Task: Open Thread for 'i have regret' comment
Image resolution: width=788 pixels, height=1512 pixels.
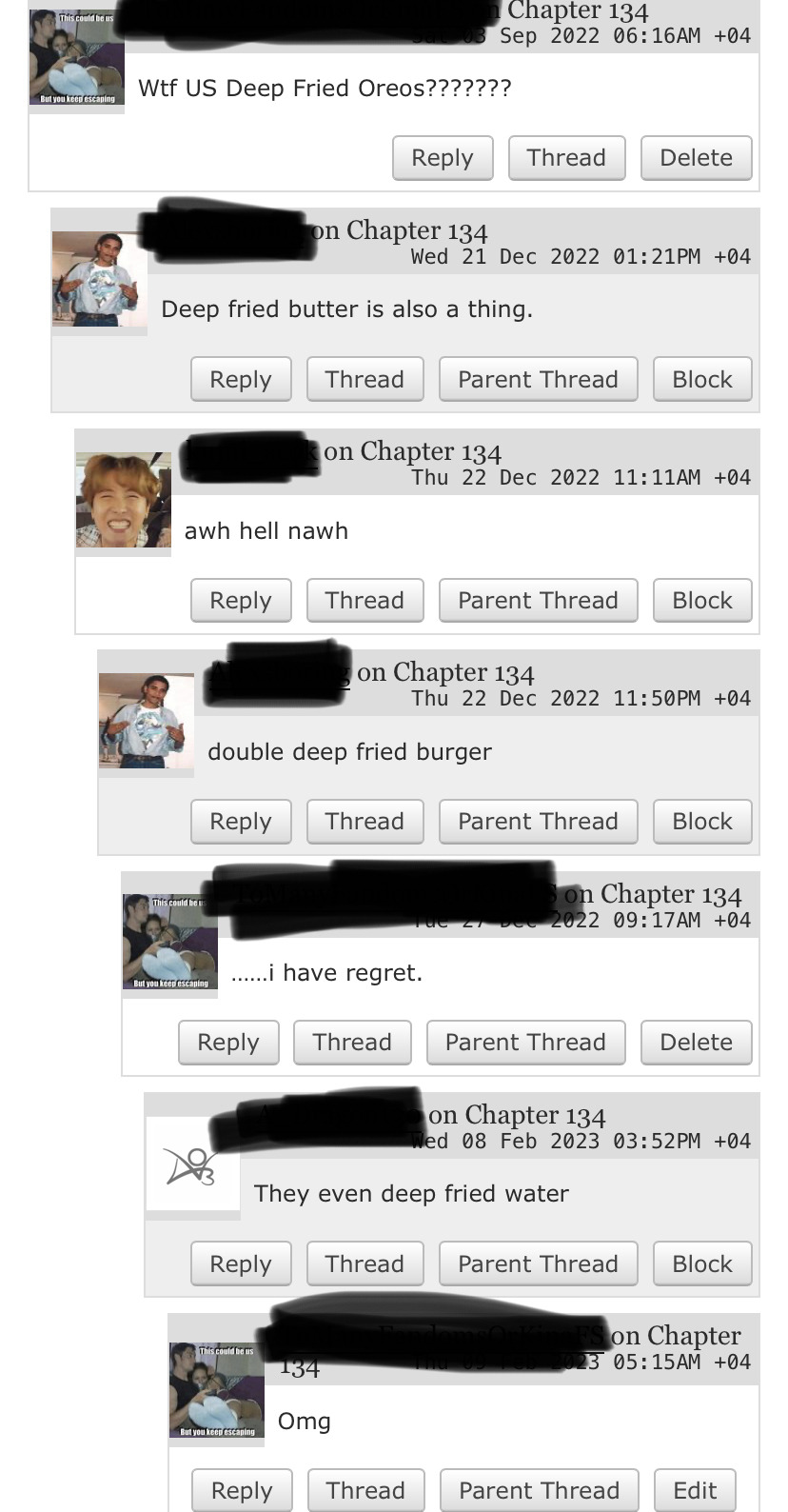Action: point(352,1042)
